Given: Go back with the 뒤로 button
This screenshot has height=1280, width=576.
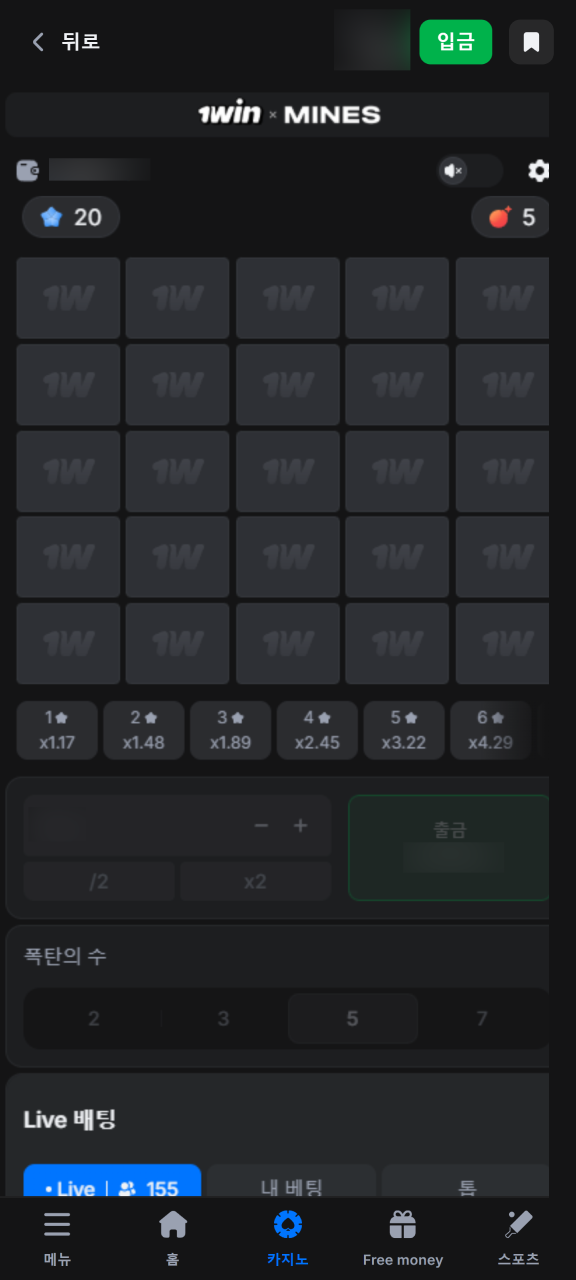Looking at the screenshot, I should (x=65, y=42).
